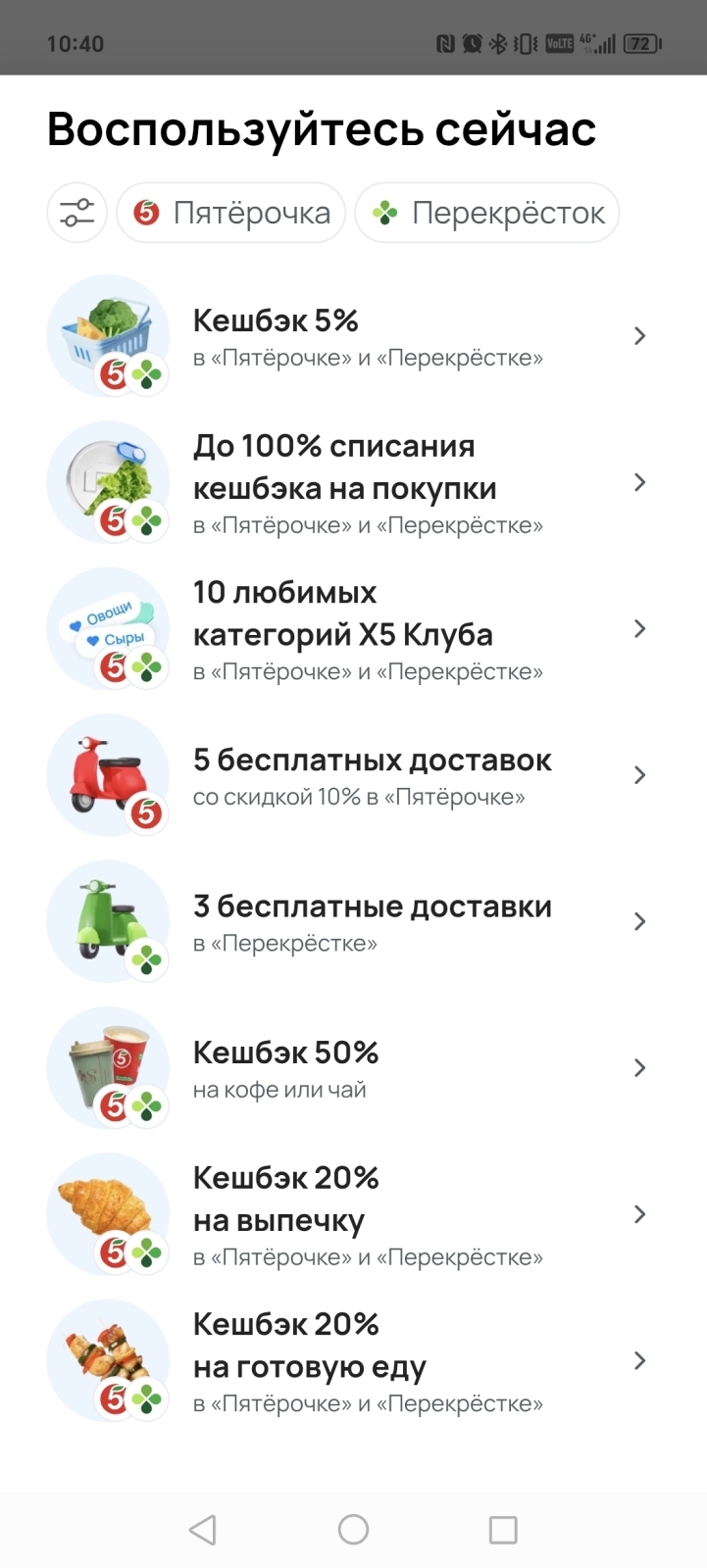
Task: Filter offers by Перекрёсток chip
Action: point(487,213)
